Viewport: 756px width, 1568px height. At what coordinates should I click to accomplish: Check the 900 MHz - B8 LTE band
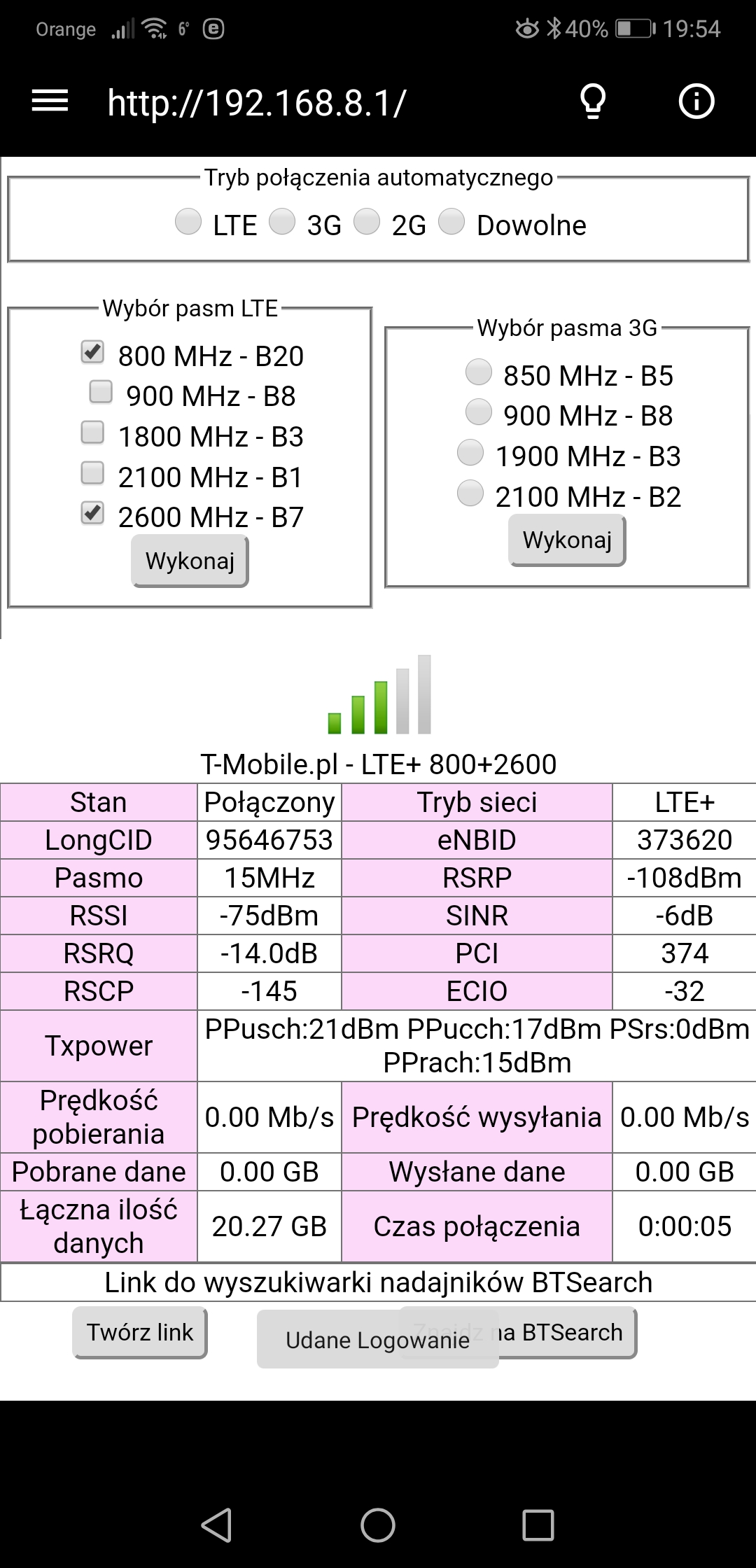101,391
